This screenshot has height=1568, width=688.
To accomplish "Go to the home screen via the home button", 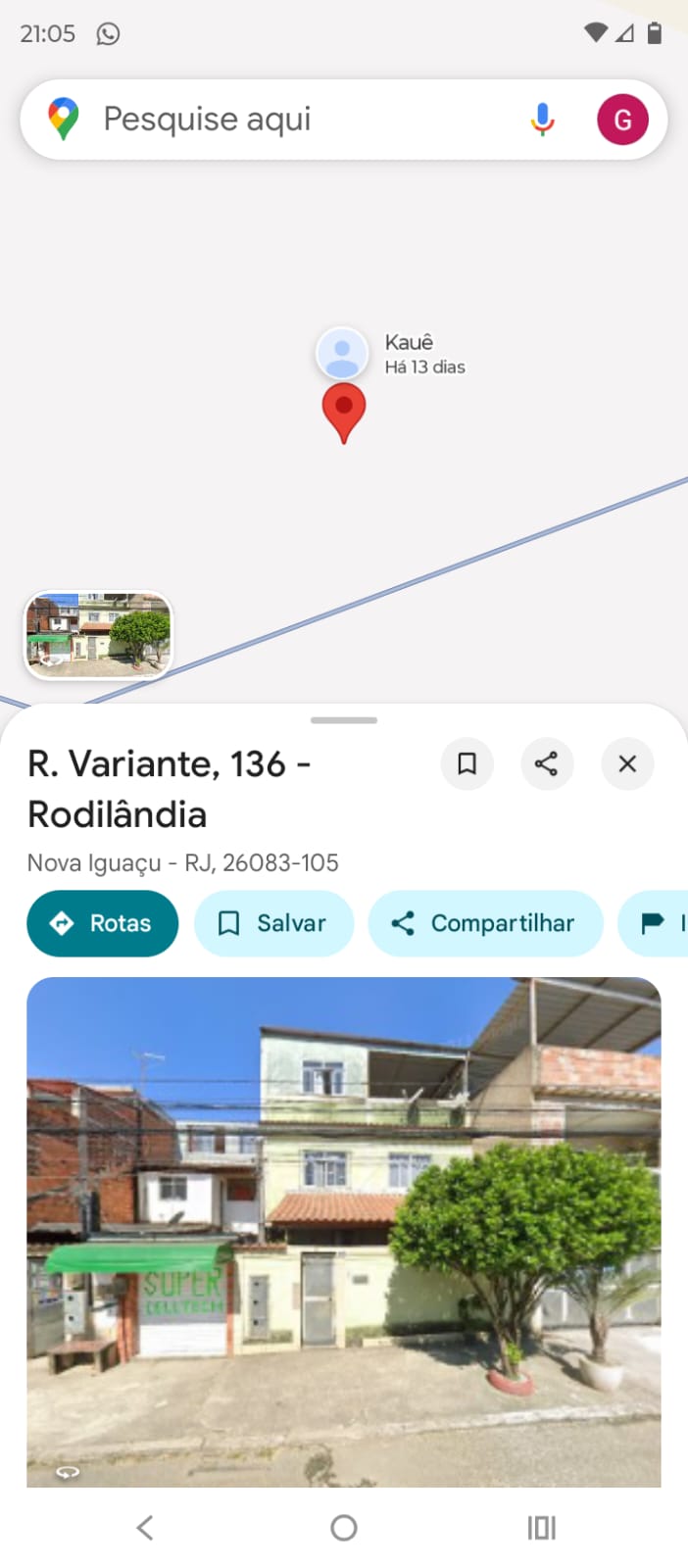I will pos(344,1527).
